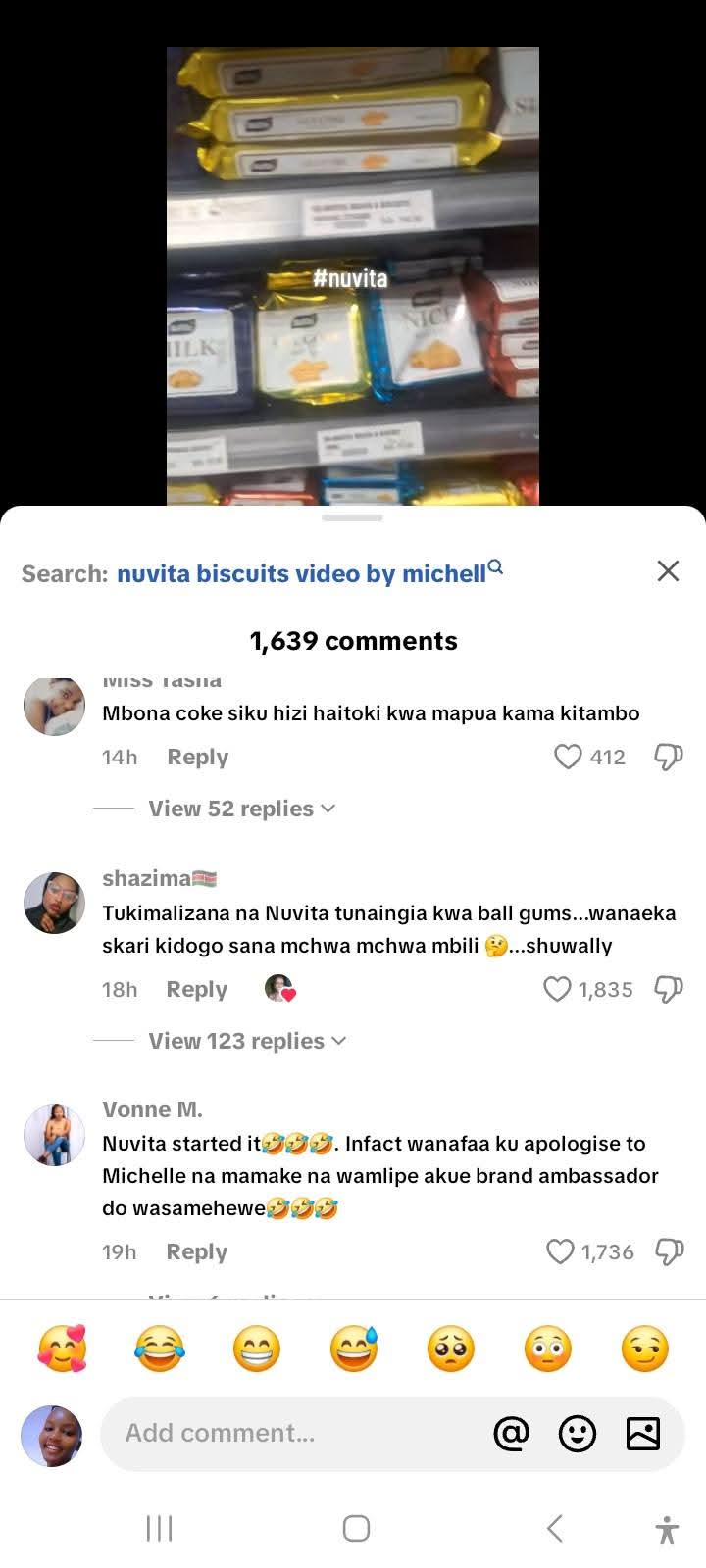Like Miss Tasha's comment about coke
Image resolution: width=706 pixels, height=1568 pixels.
(569, 757)
